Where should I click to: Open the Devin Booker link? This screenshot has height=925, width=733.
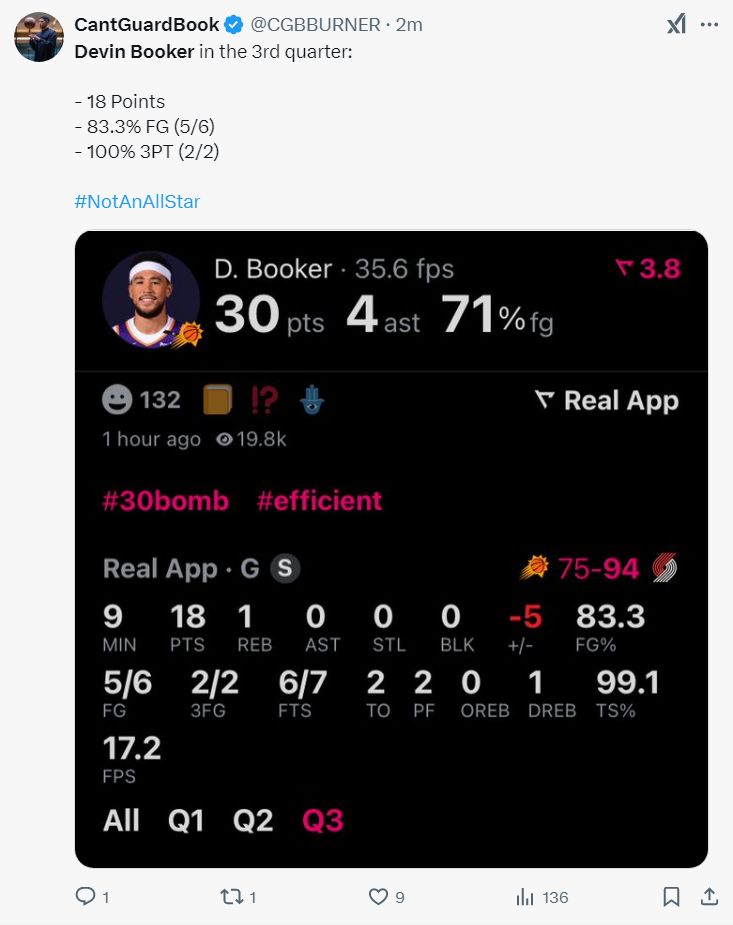(x=134, y=51)
